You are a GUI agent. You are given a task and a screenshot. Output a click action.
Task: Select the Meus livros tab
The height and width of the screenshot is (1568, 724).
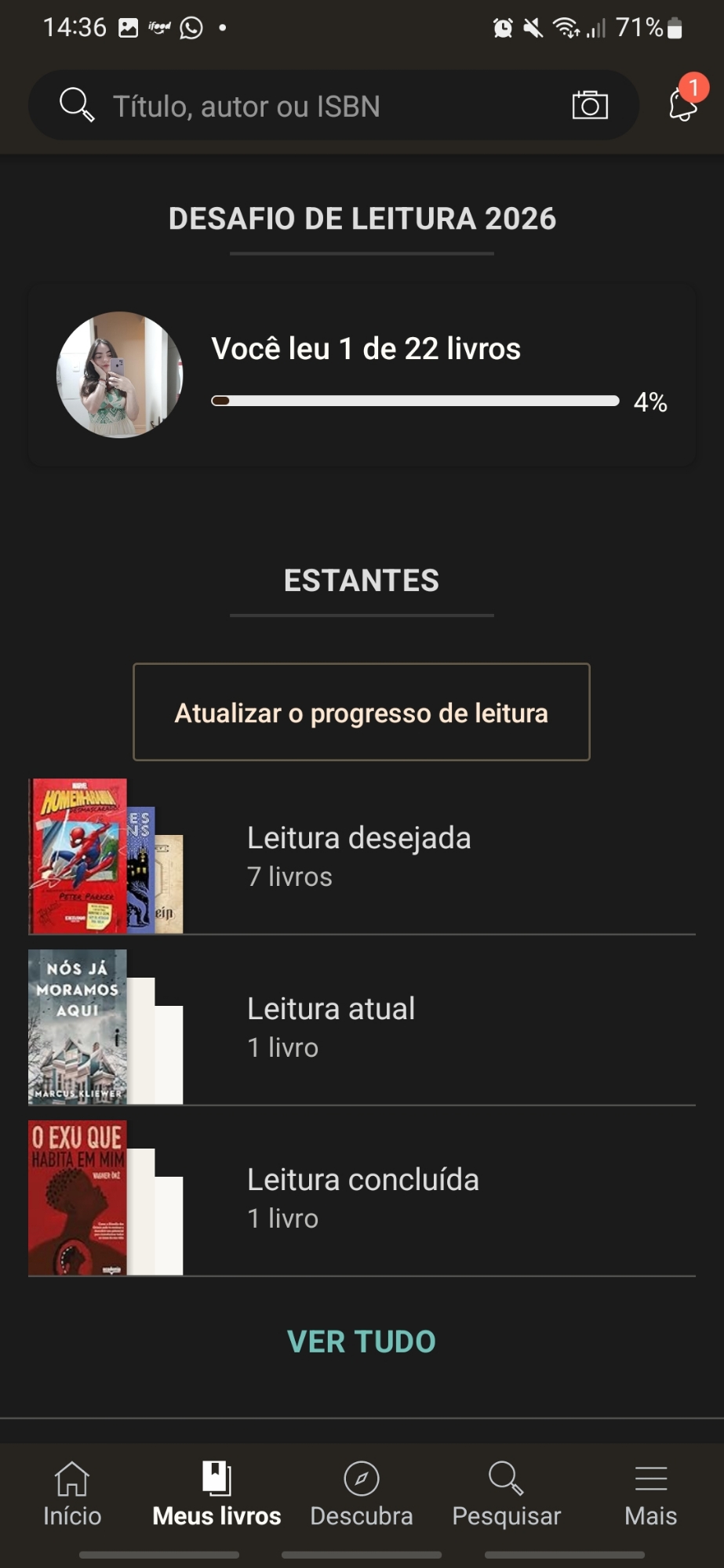click(216, 1494)
